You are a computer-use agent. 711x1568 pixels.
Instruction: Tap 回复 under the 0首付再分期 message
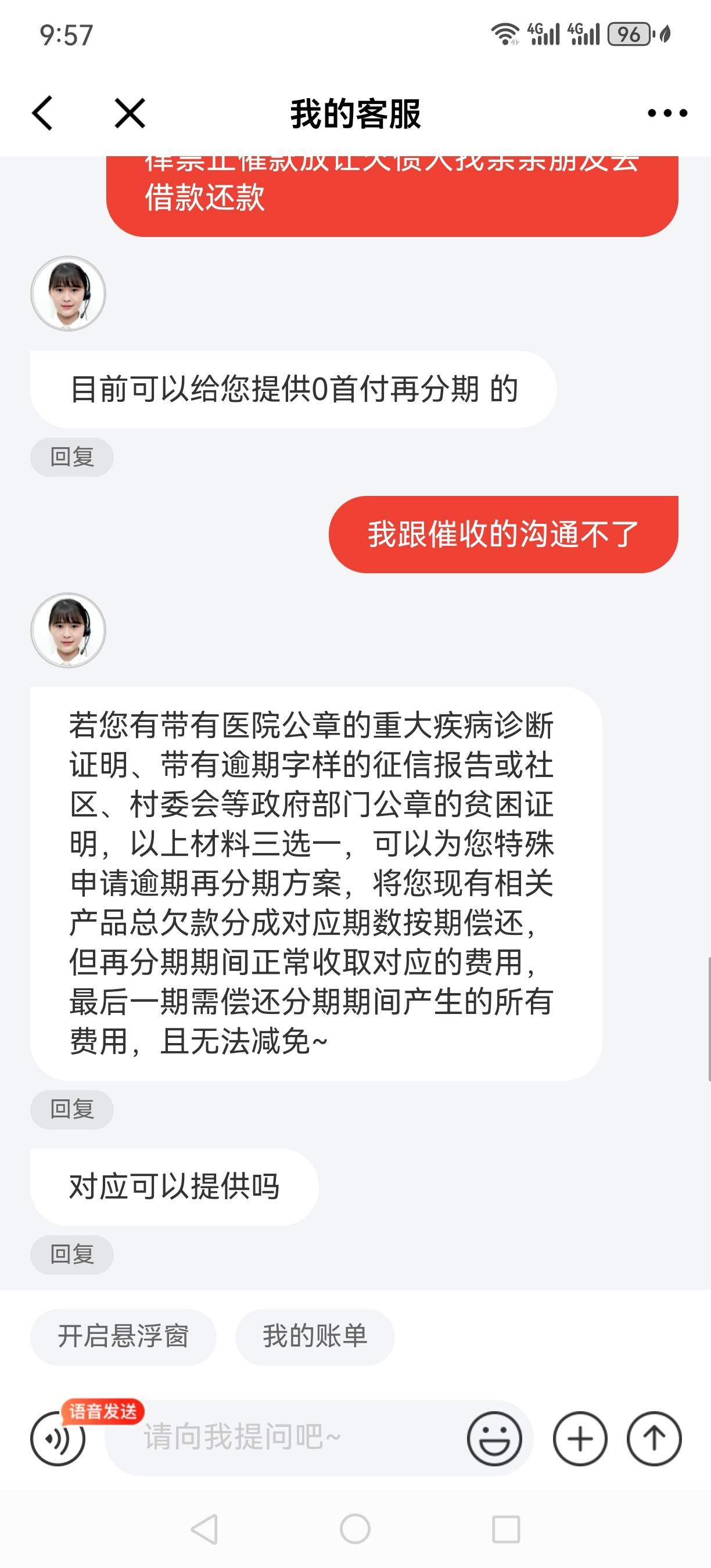72,456
